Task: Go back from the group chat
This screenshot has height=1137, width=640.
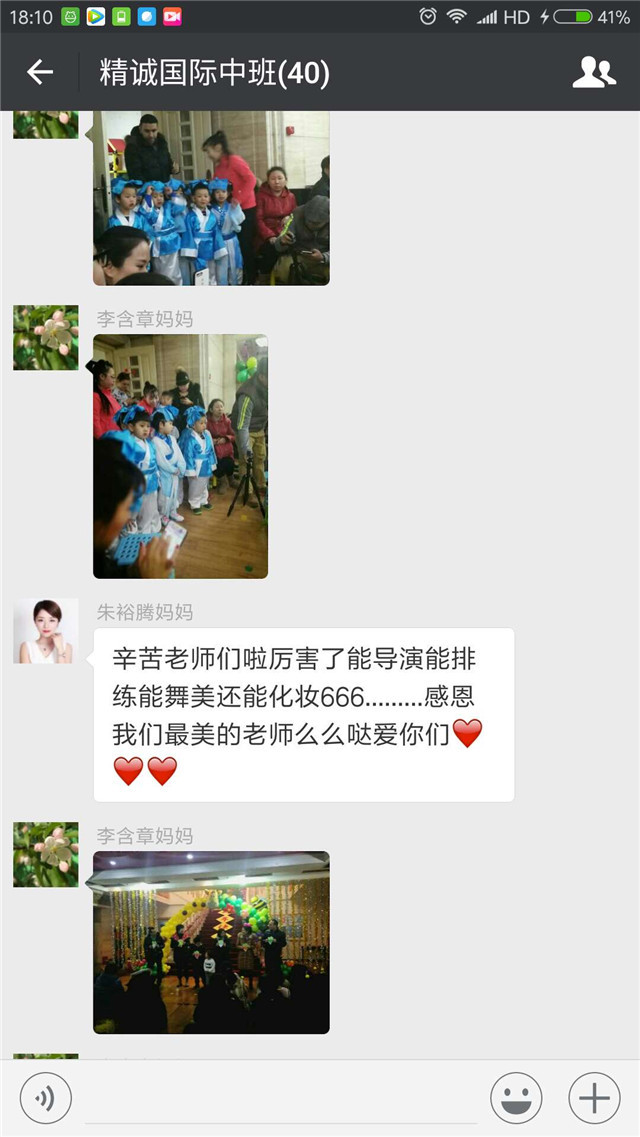Action: (39, 72)
